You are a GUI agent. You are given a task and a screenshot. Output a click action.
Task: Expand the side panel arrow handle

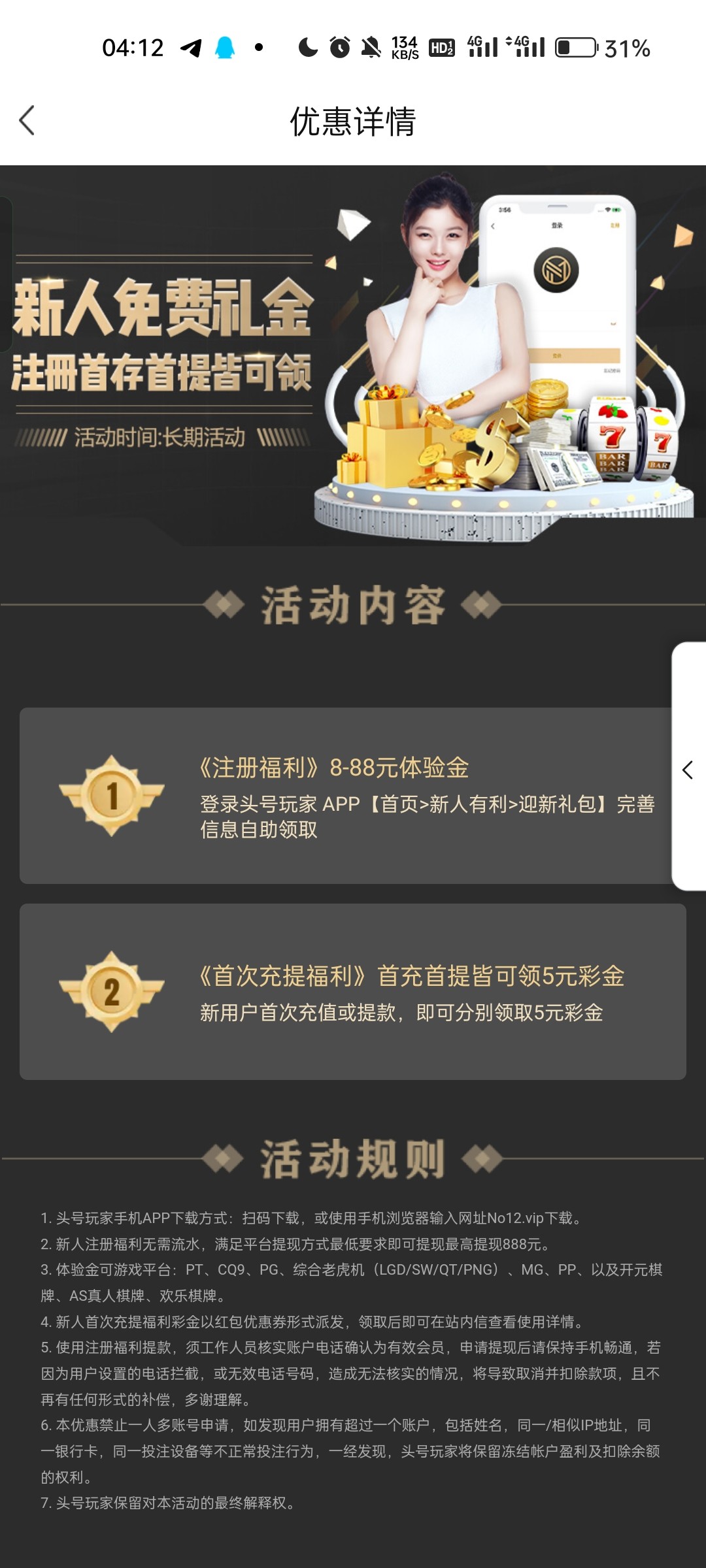click(x=688, y=769)
